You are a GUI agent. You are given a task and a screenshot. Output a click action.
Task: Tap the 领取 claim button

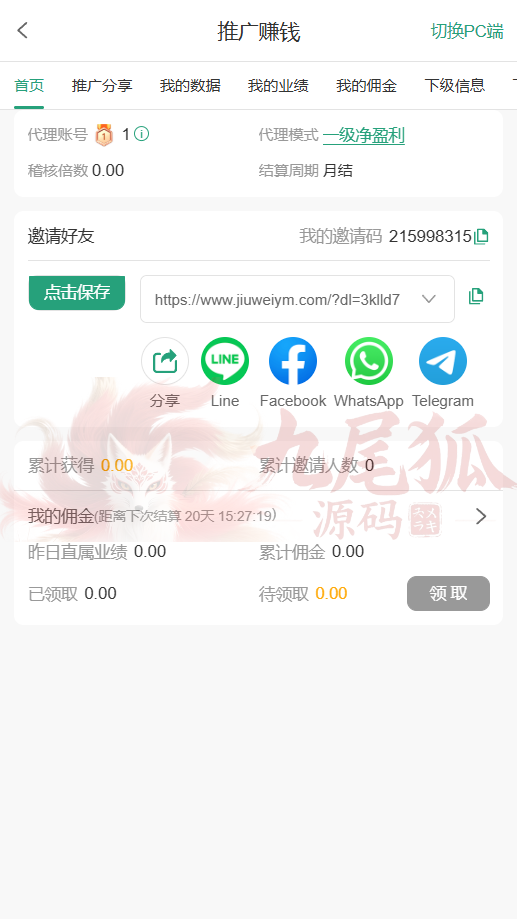click(448, 593)
